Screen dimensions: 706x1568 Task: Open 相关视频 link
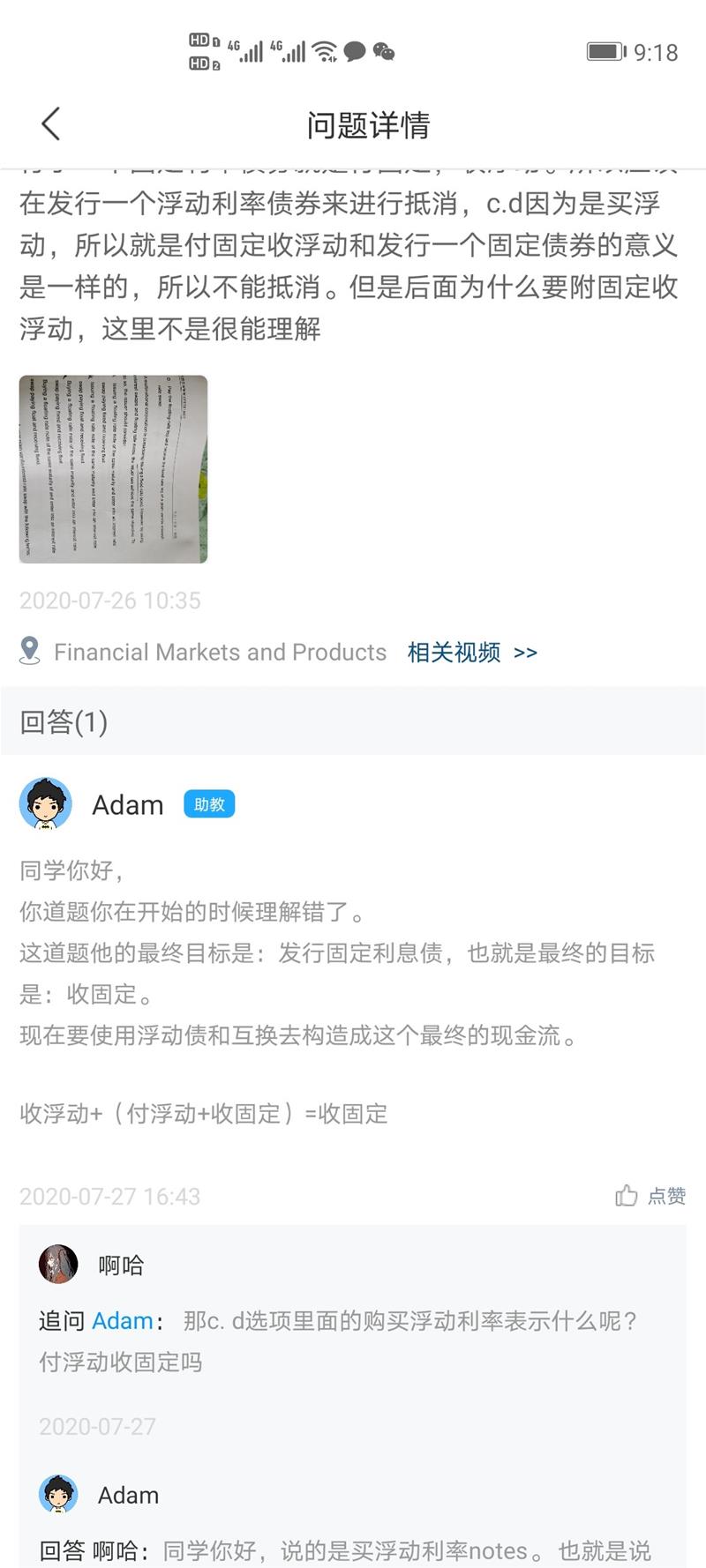(x=471, y=653)
